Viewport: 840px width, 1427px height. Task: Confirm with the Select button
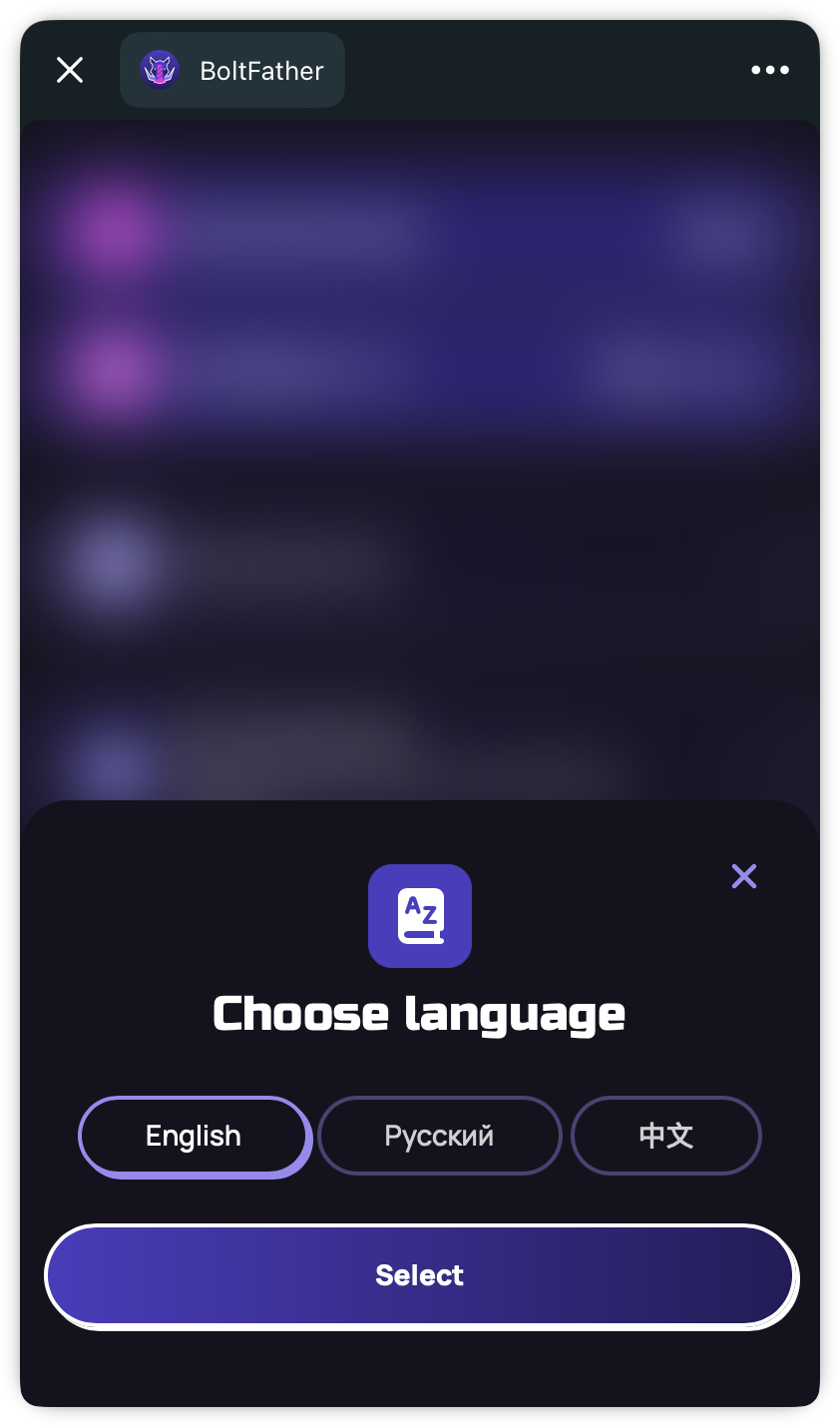(x=420, y=1275)
